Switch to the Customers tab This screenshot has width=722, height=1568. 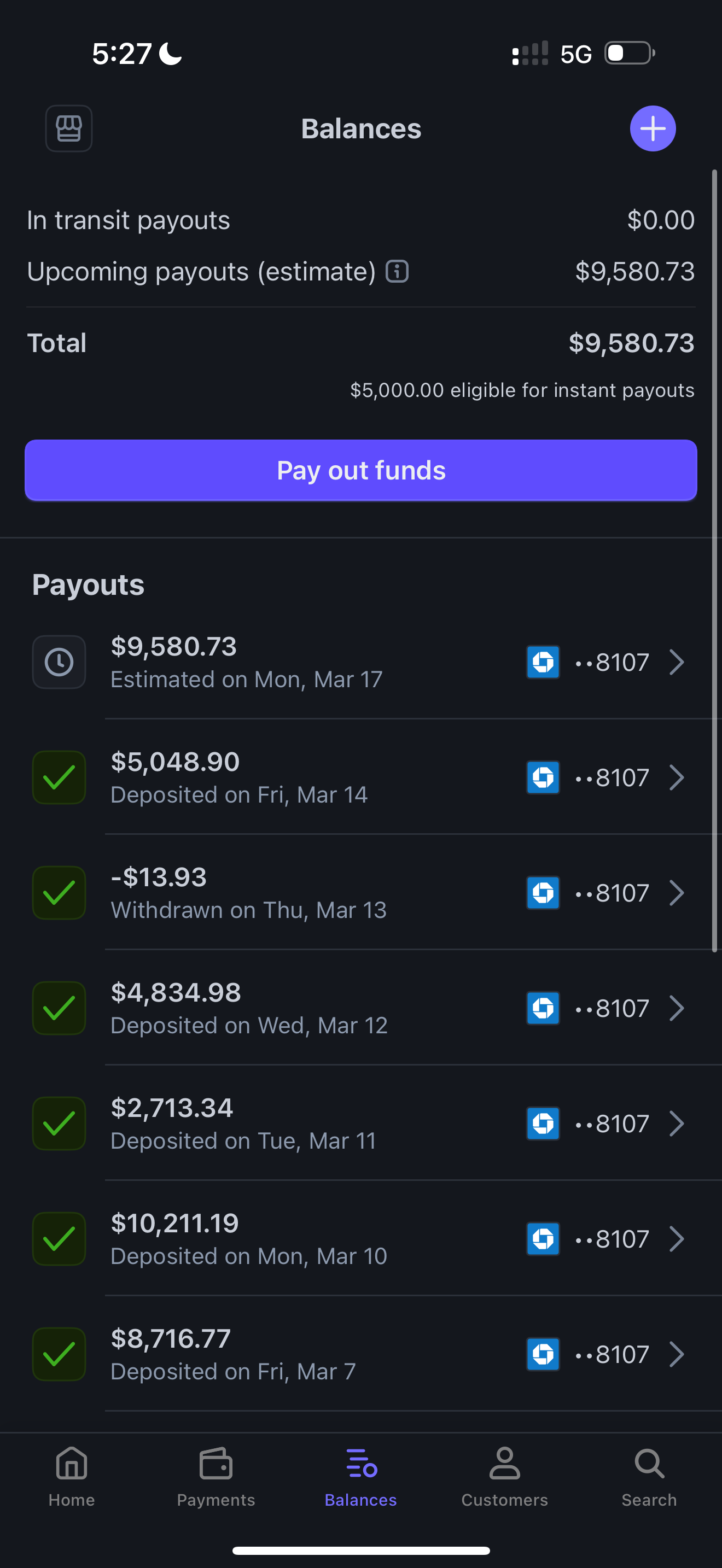505,1477
